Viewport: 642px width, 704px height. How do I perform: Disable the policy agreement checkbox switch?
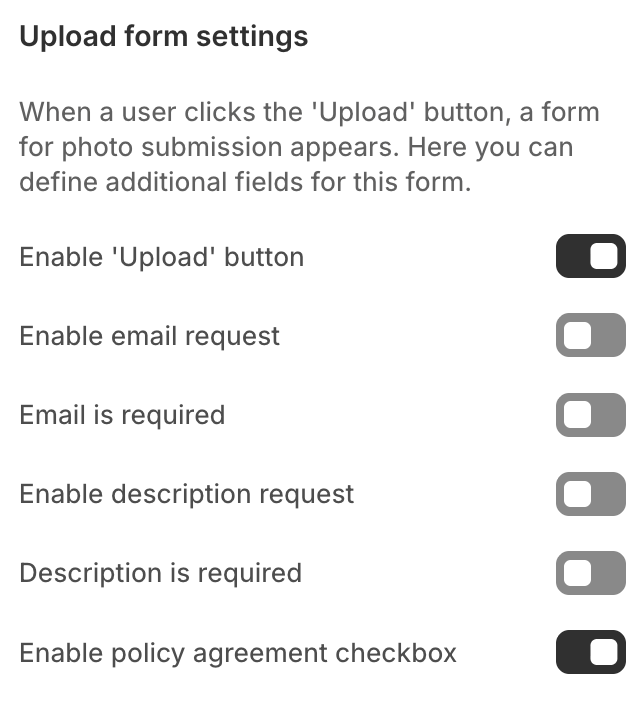590,653
